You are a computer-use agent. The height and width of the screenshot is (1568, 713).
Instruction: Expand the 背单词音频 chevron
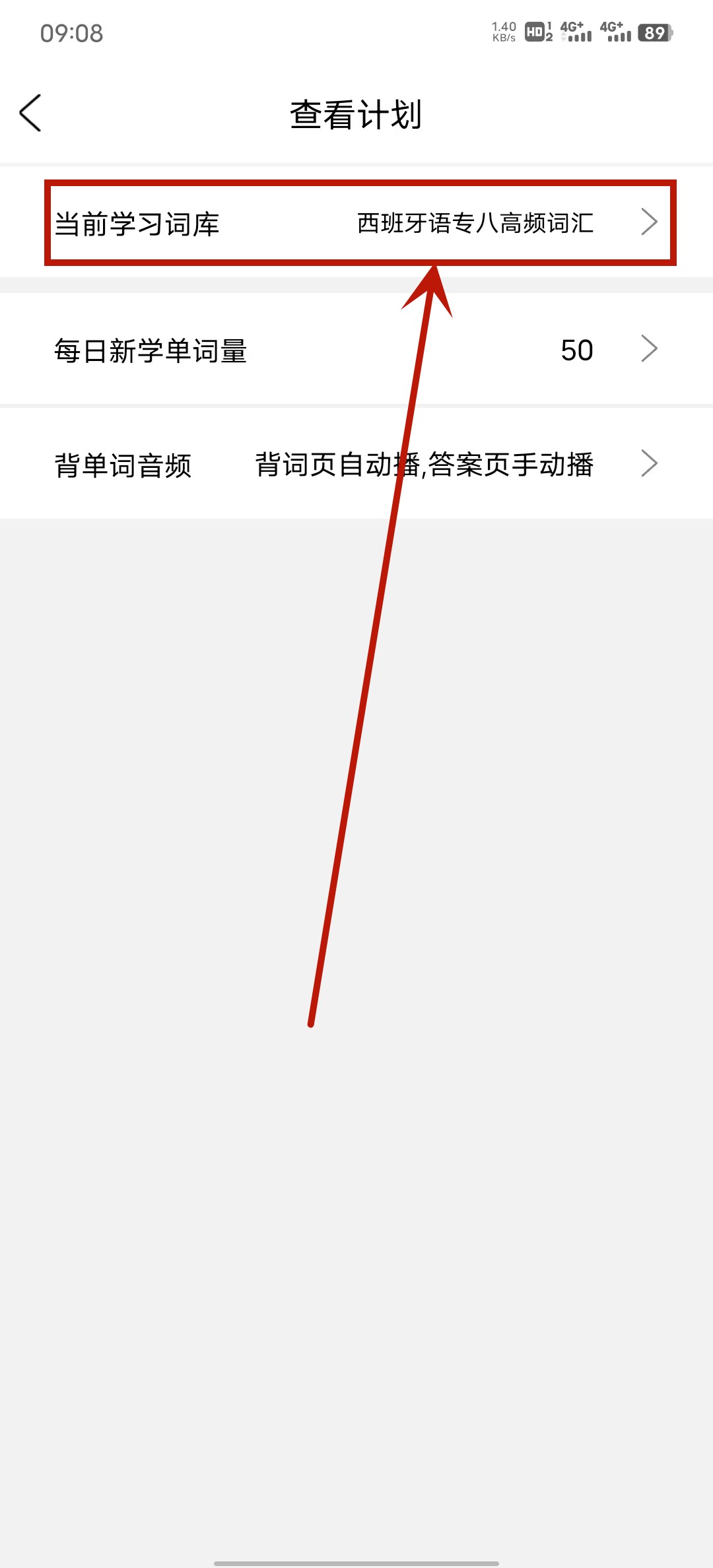click(650, 464)
